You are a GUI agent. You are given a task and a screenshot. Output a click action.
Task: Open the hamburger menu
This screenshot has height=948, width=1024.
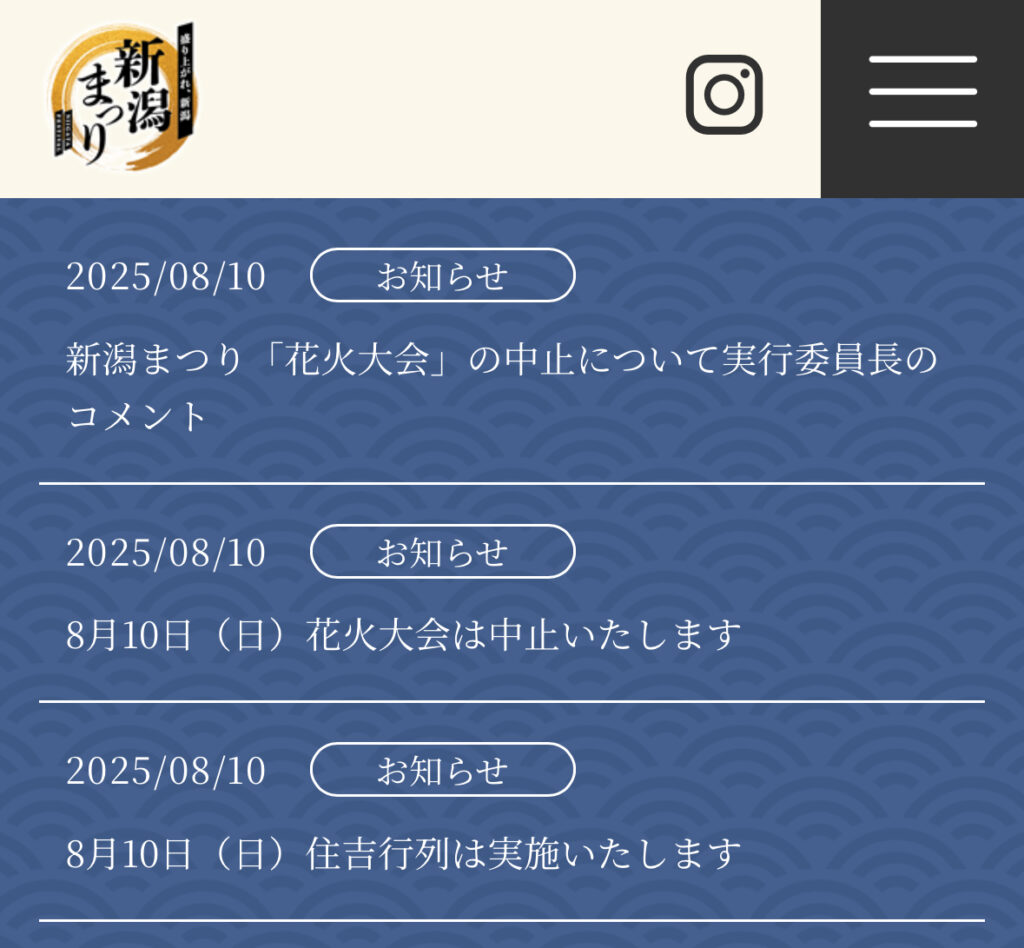[922, 93]
